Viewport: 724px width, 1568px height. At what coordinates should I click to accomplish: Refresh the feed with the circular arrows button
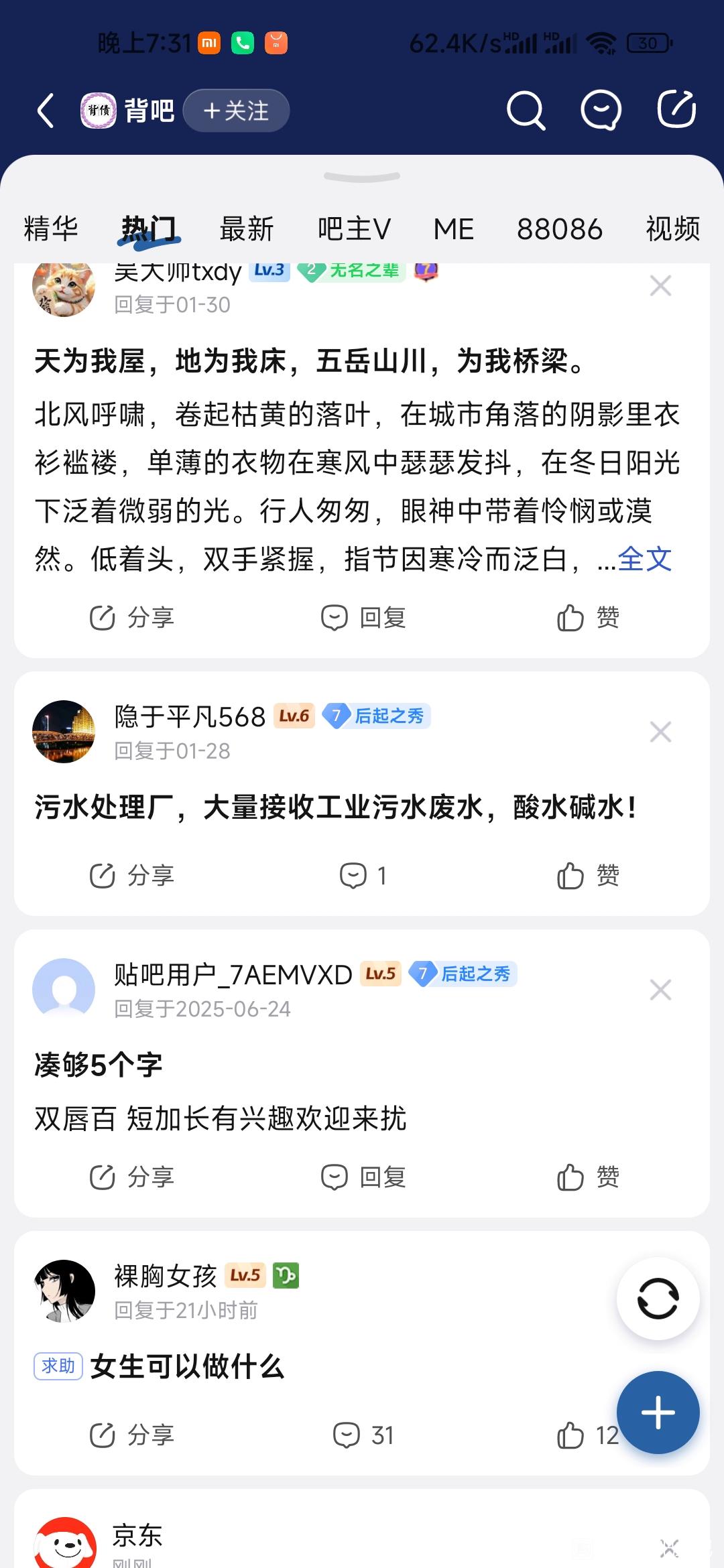(x=658, y=1299)
